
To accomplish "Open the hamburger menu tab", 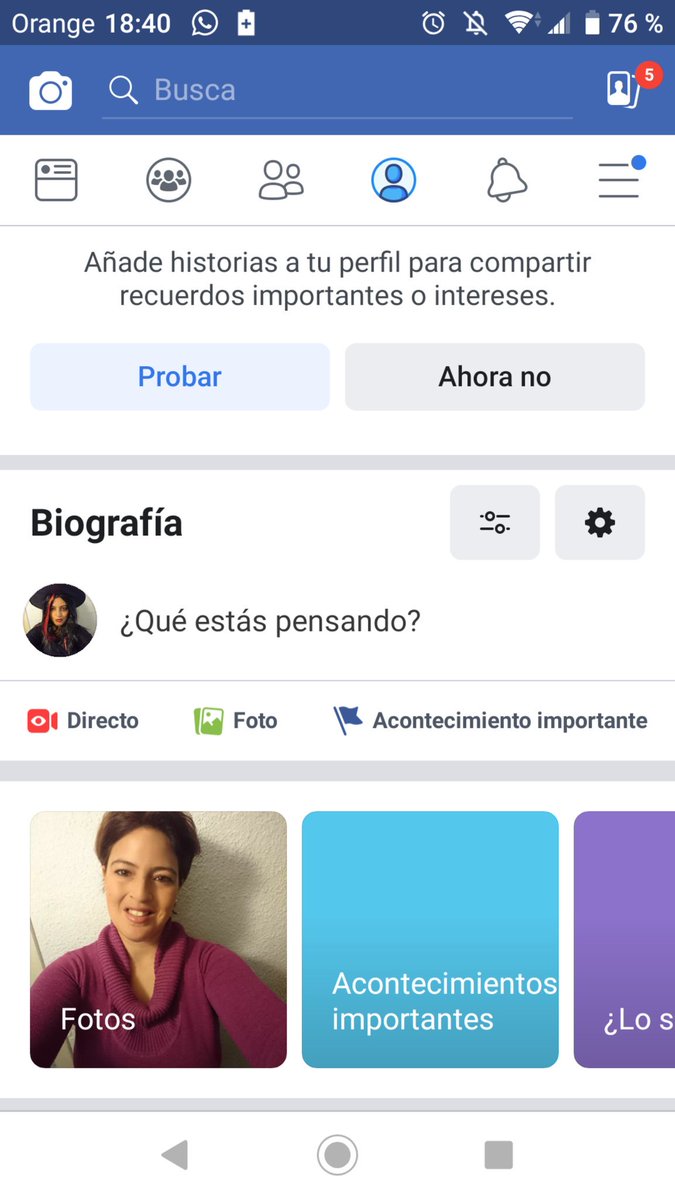I will pos(619,181).
